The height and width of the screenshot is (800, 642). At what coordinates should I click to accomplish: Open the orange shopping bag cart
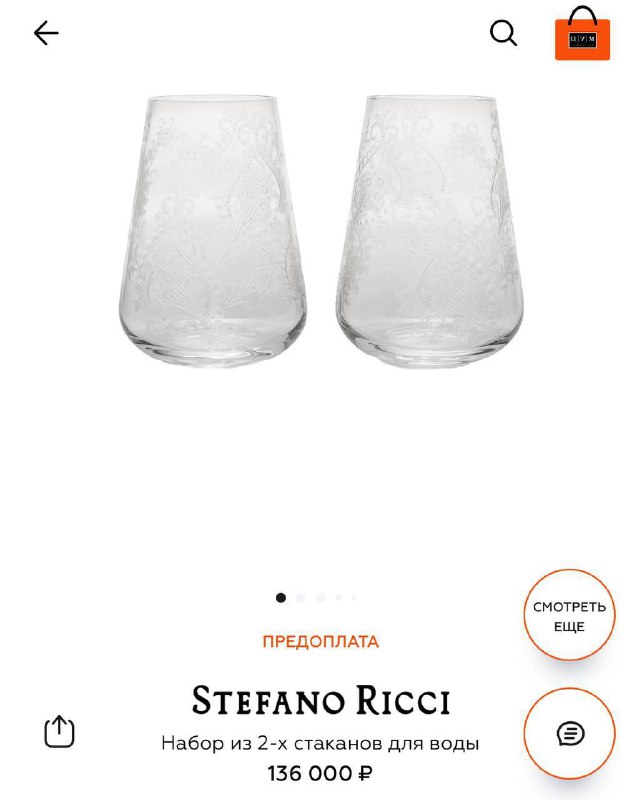(582, 36)
